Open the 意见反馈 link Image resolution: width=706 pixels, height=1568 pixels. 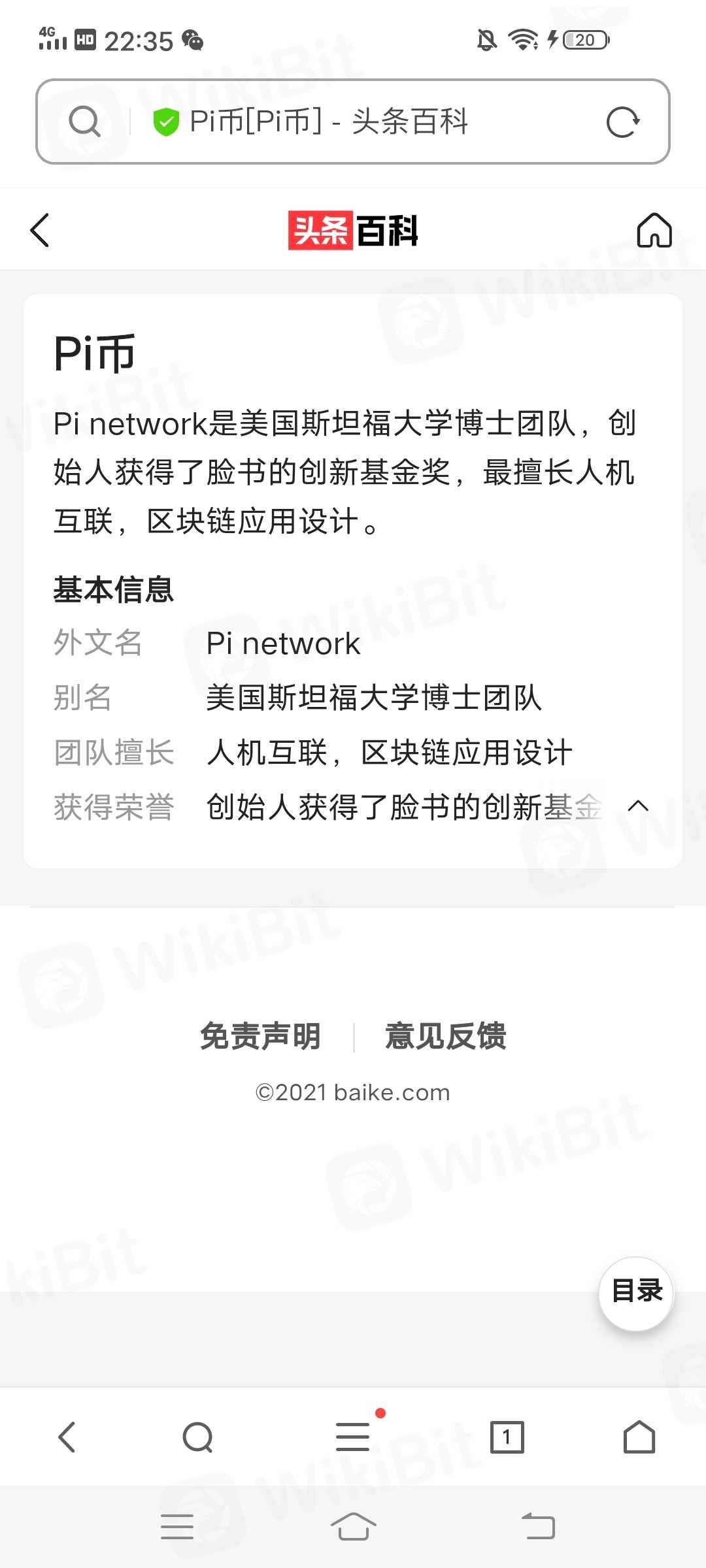point(446,1036)
